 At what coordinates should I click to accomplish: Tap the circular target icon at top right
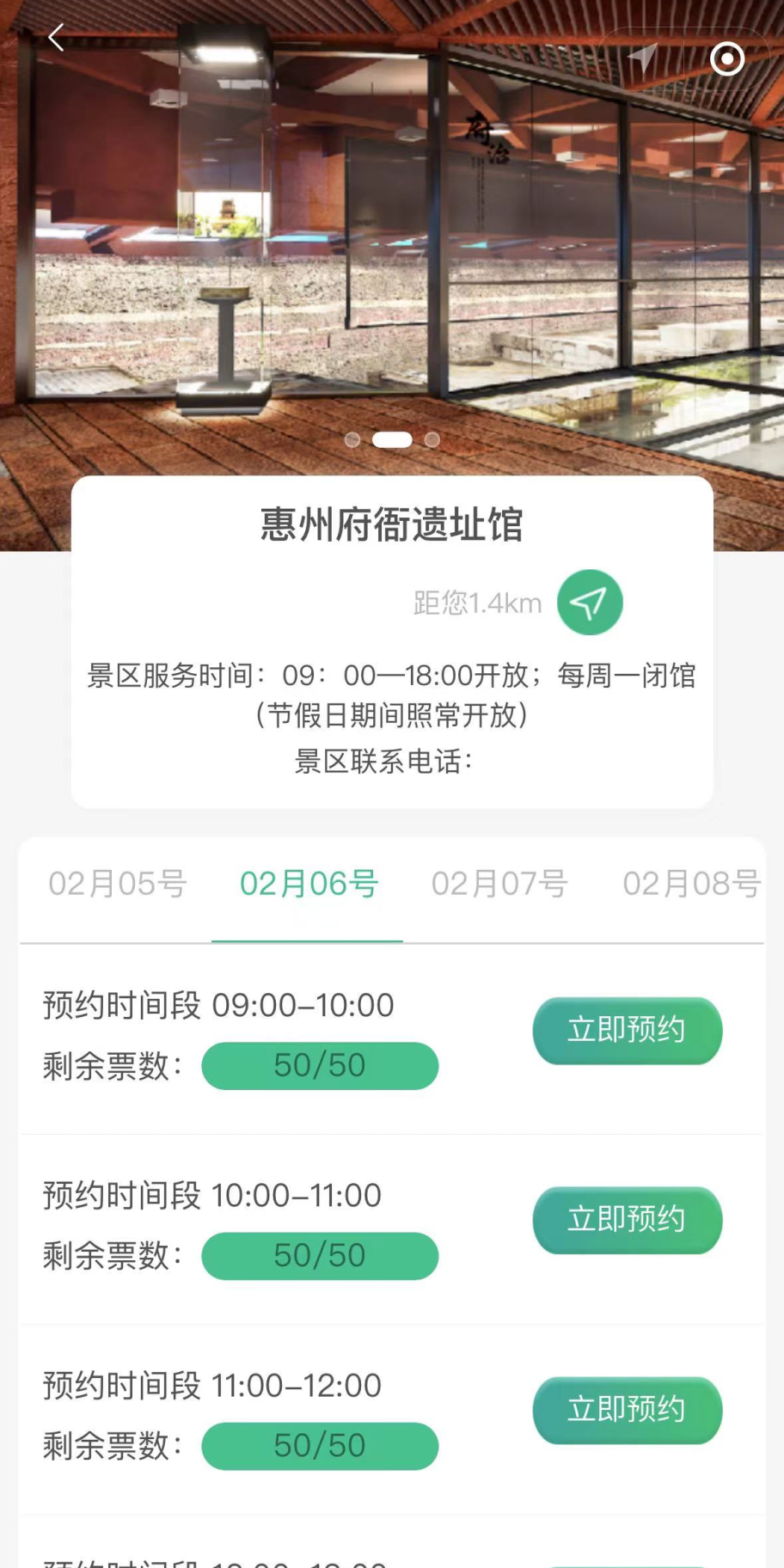coord(727,58)
